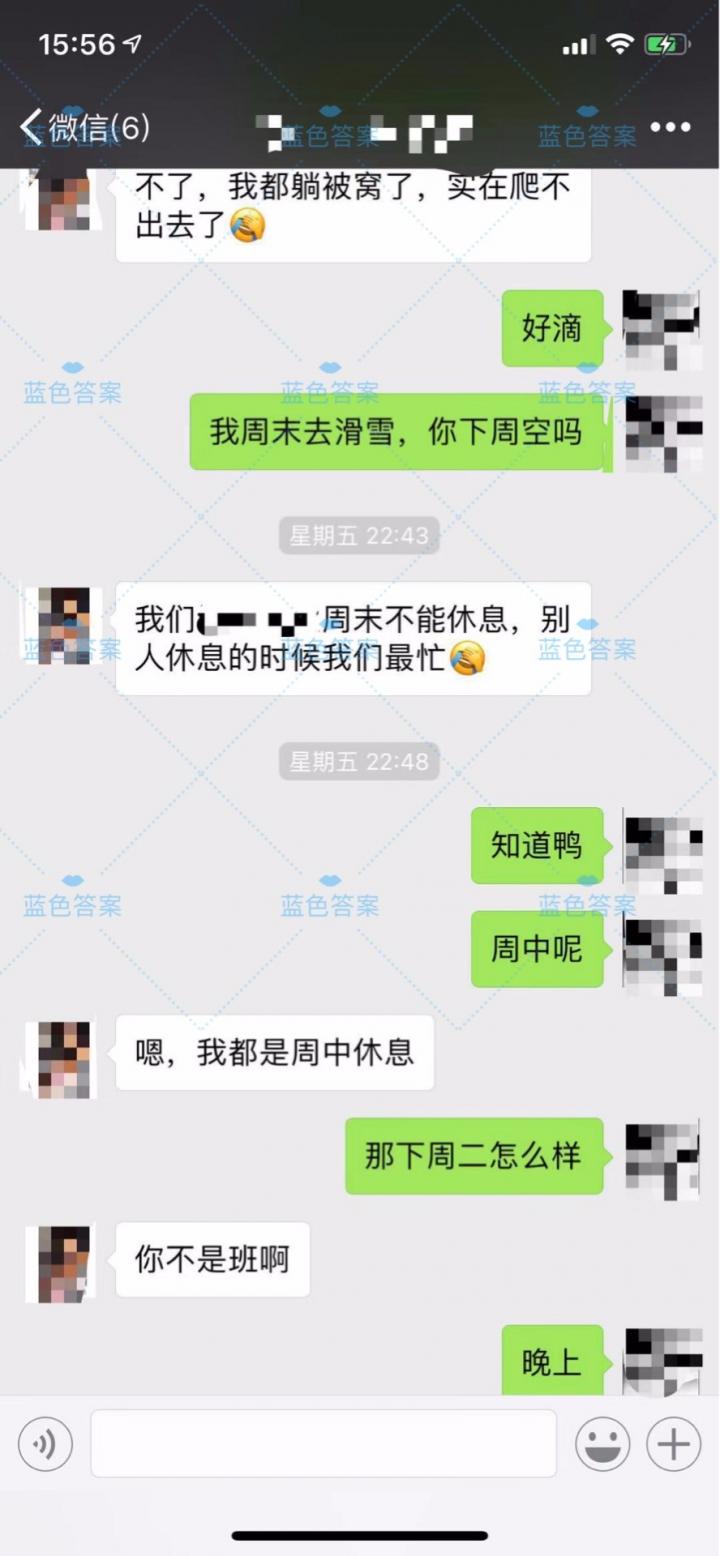The image size is (720, 1556).
Task: Open my avatar next to 那下周二怎么样
Action: [x=662, y=1160]
